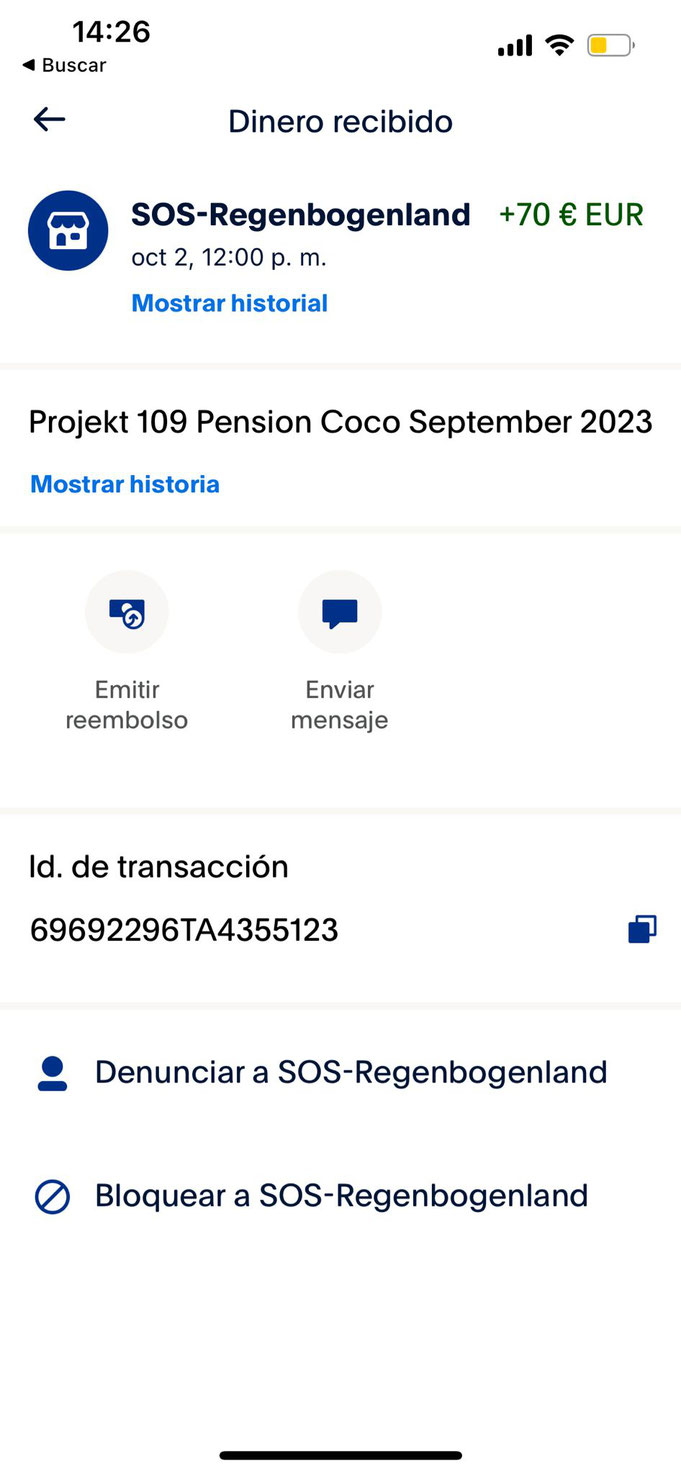The image size is (681, 1474).
Task: Tap the Mostrar historia link
Action: (125, 484)
